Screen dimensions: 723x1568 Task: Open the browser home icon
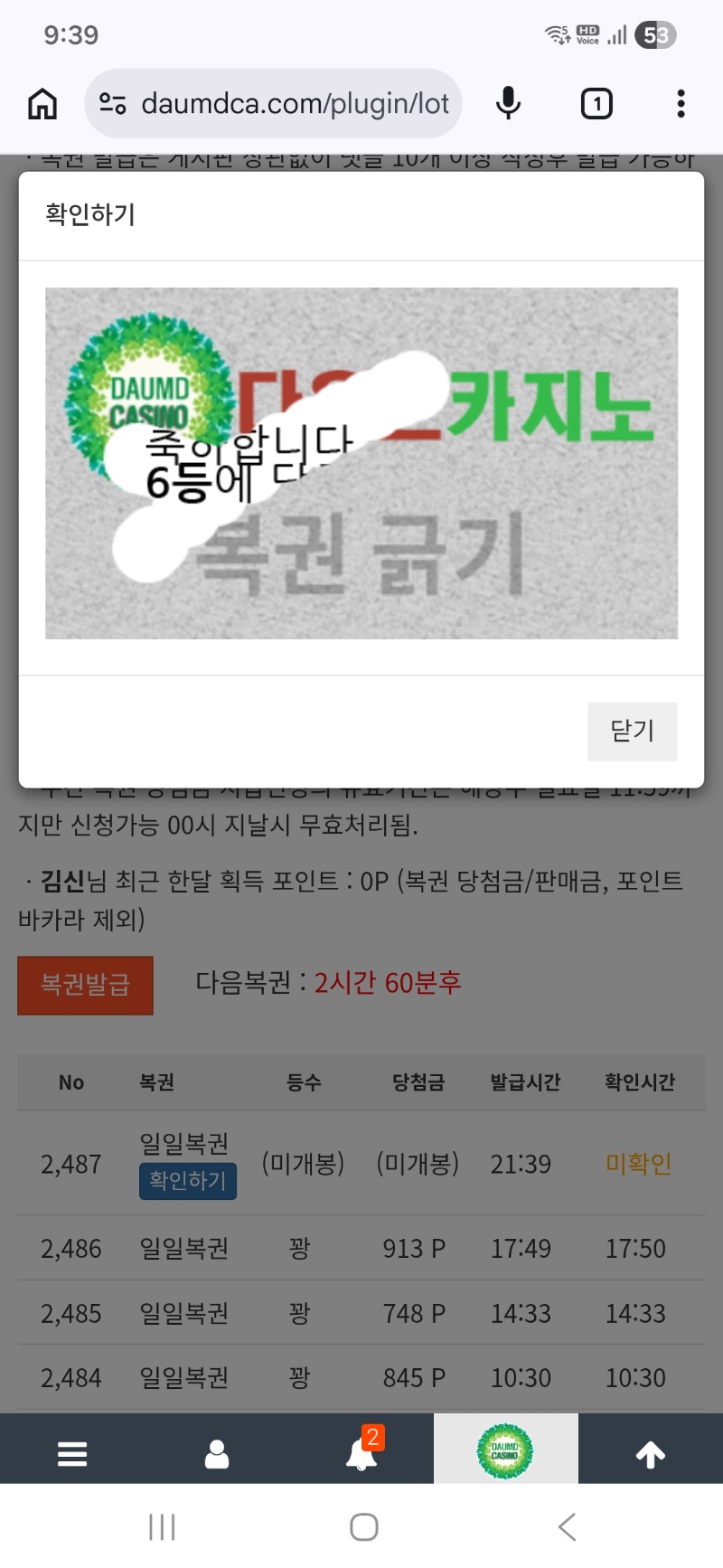click(x=42, y=104)
